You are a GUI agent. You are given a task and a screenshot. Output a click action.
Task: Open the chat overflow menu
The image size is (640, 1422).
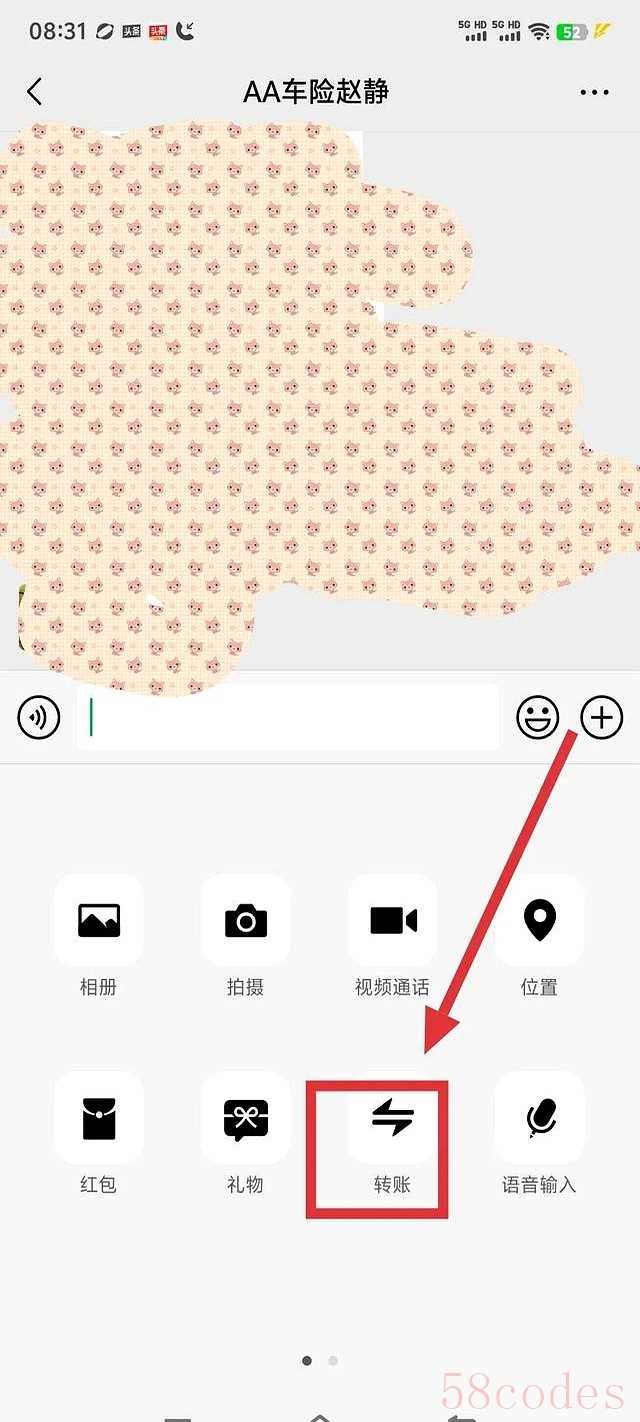[594, 92]
